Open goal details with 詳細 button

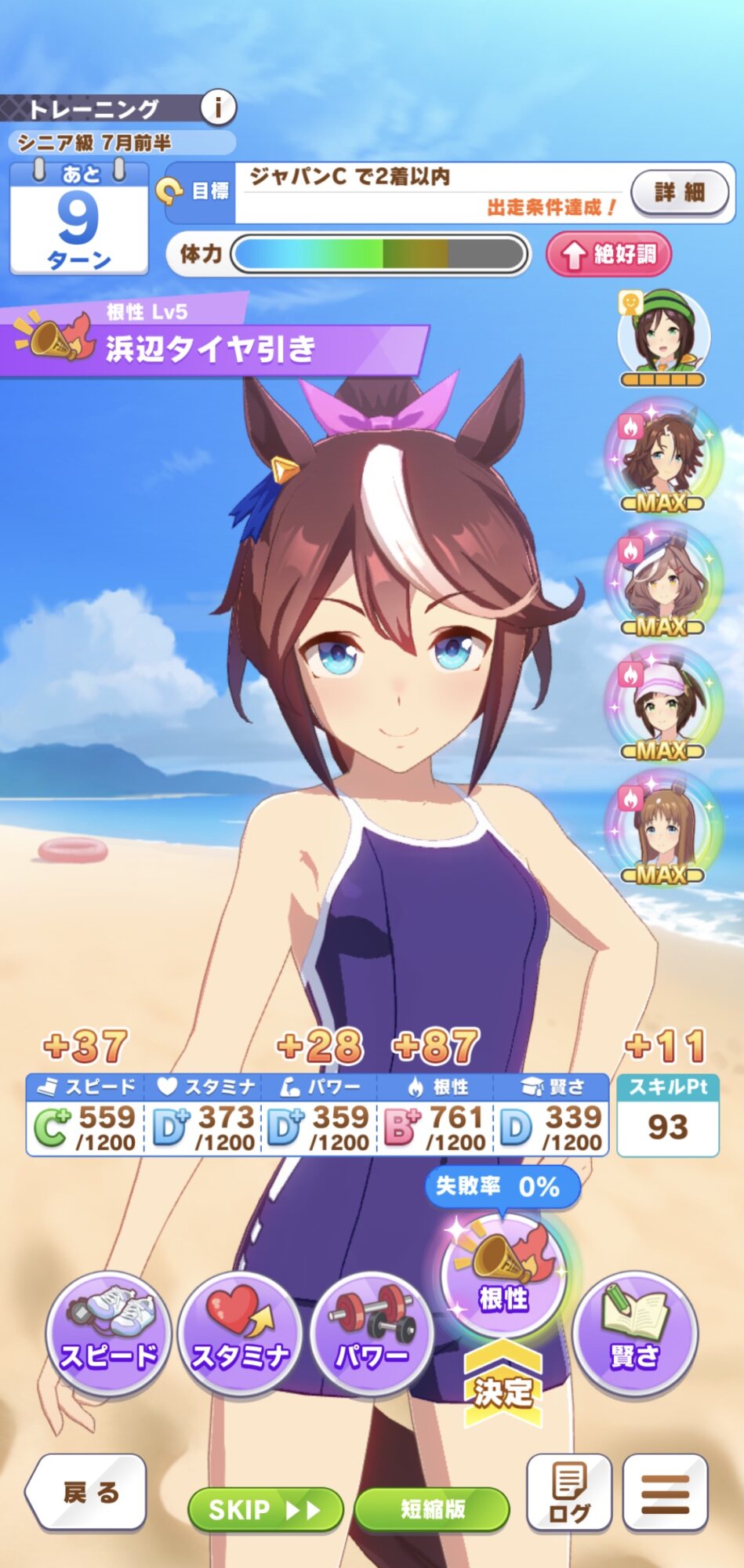click(x=680, y=192)
